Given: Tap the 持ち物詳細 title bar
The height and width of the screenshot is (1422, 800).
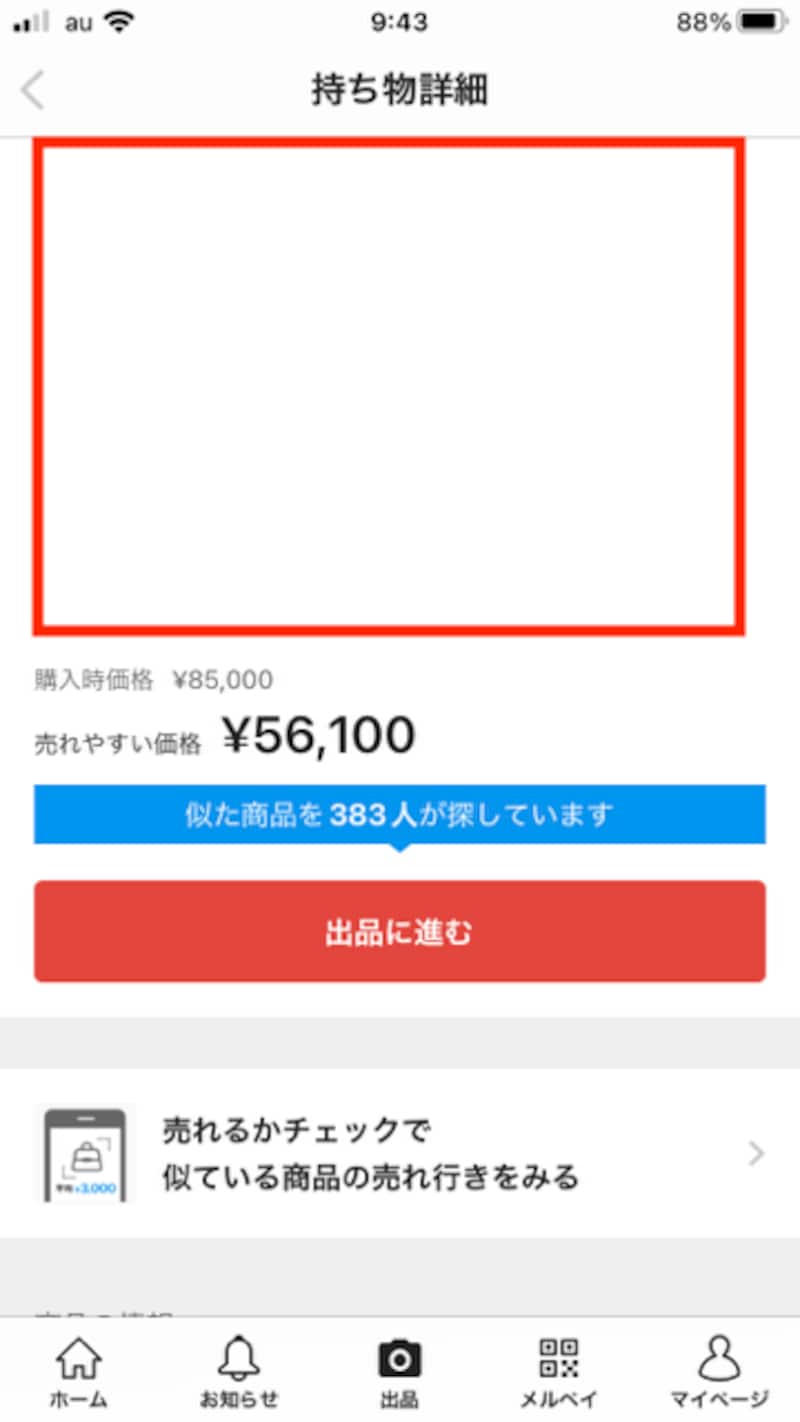Looking at the screenshot, I should click(x=400, y=88).
